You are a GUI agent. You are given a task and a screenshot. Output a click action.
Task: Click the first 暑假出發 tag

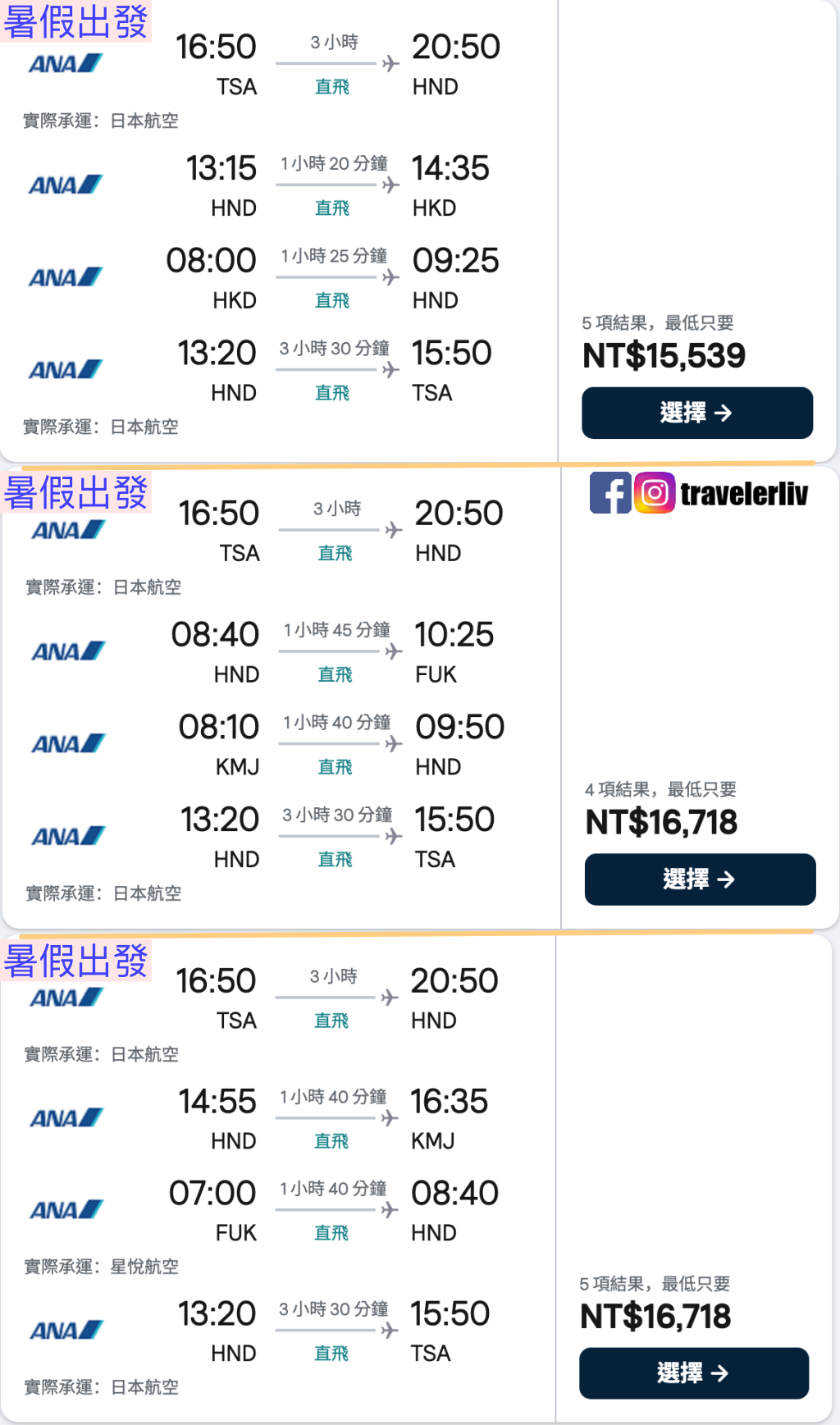tap(78, 23)
